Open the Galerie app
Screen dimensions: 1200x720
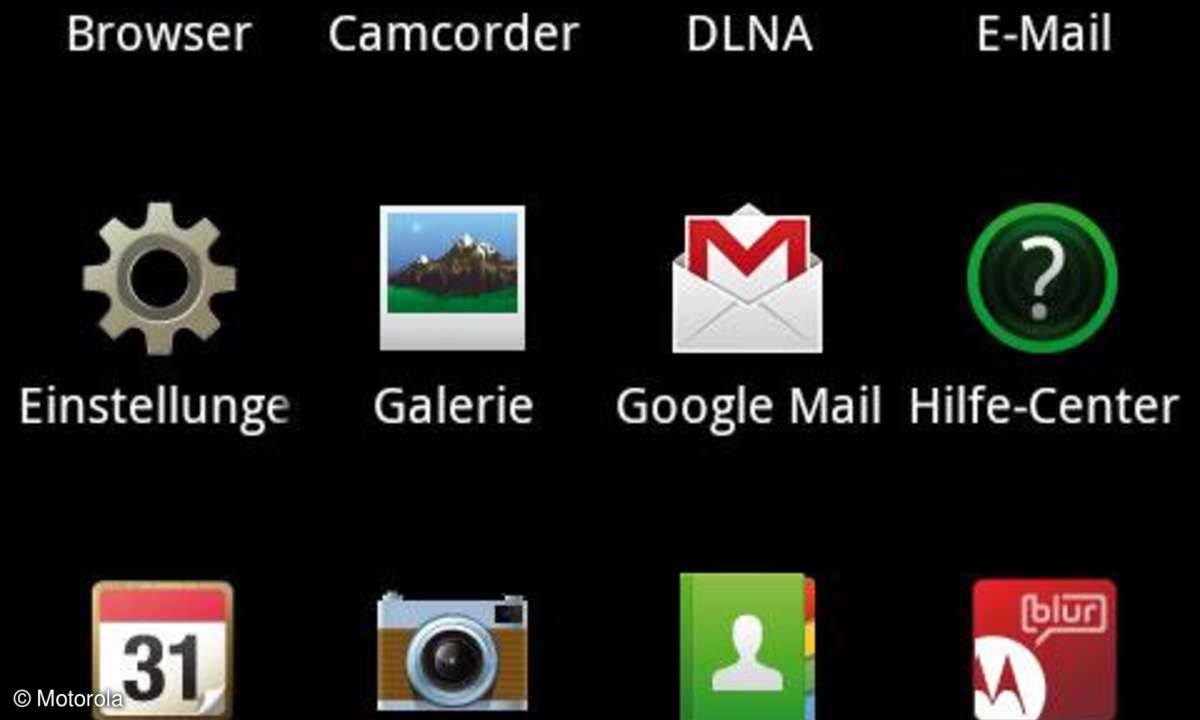[452, 279]
